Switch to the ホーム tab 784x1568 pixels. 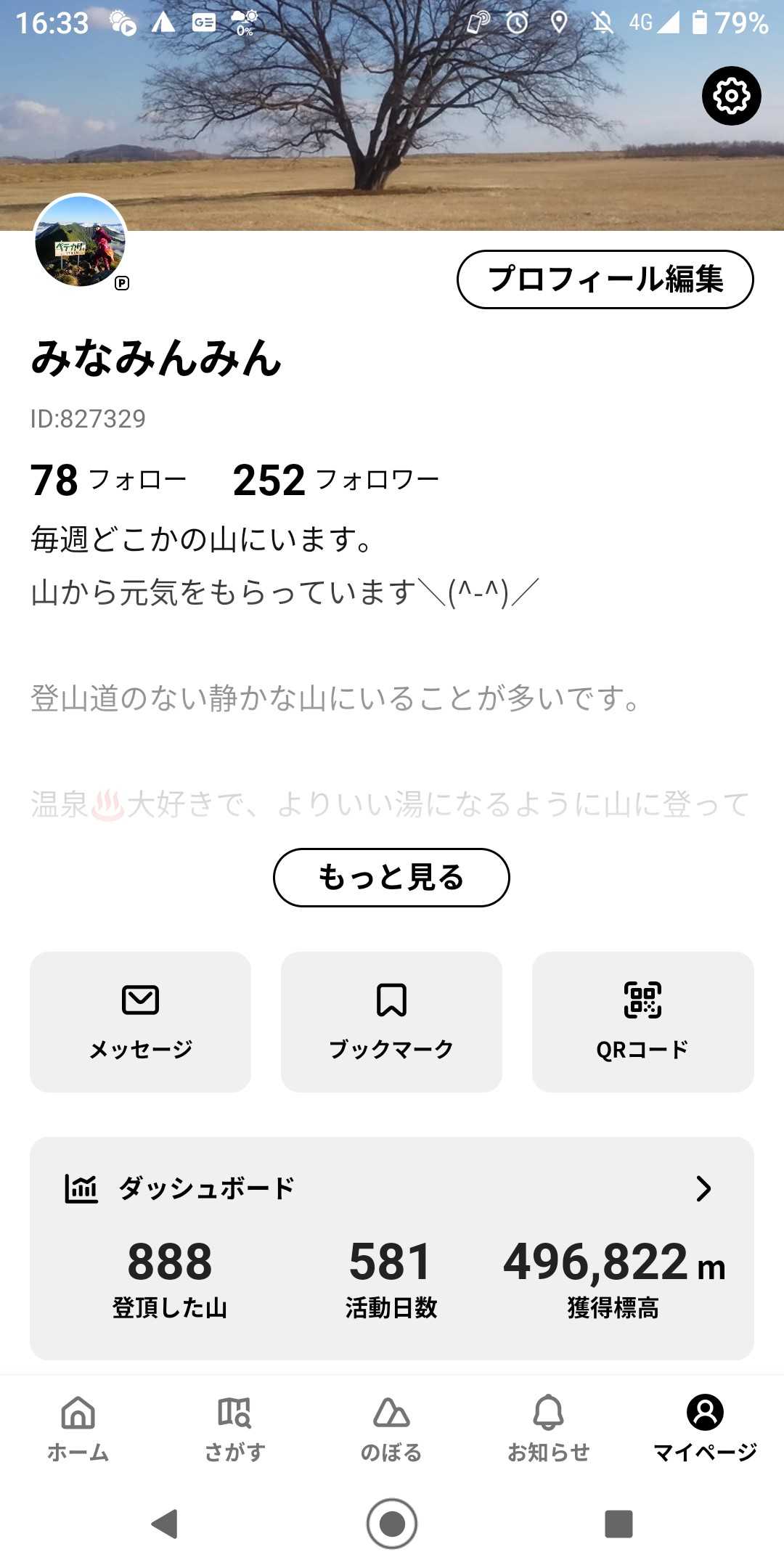(78, 1429)
